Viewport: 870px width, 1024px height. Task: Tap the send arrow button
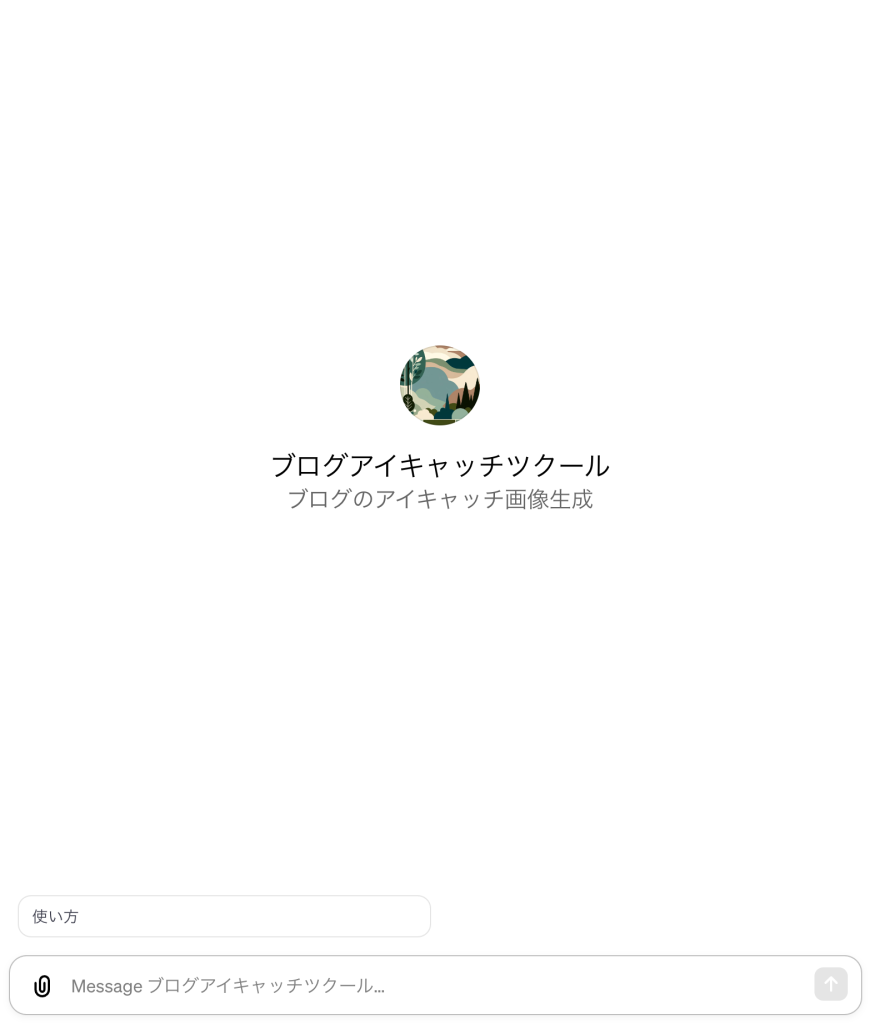click(830, 984)
